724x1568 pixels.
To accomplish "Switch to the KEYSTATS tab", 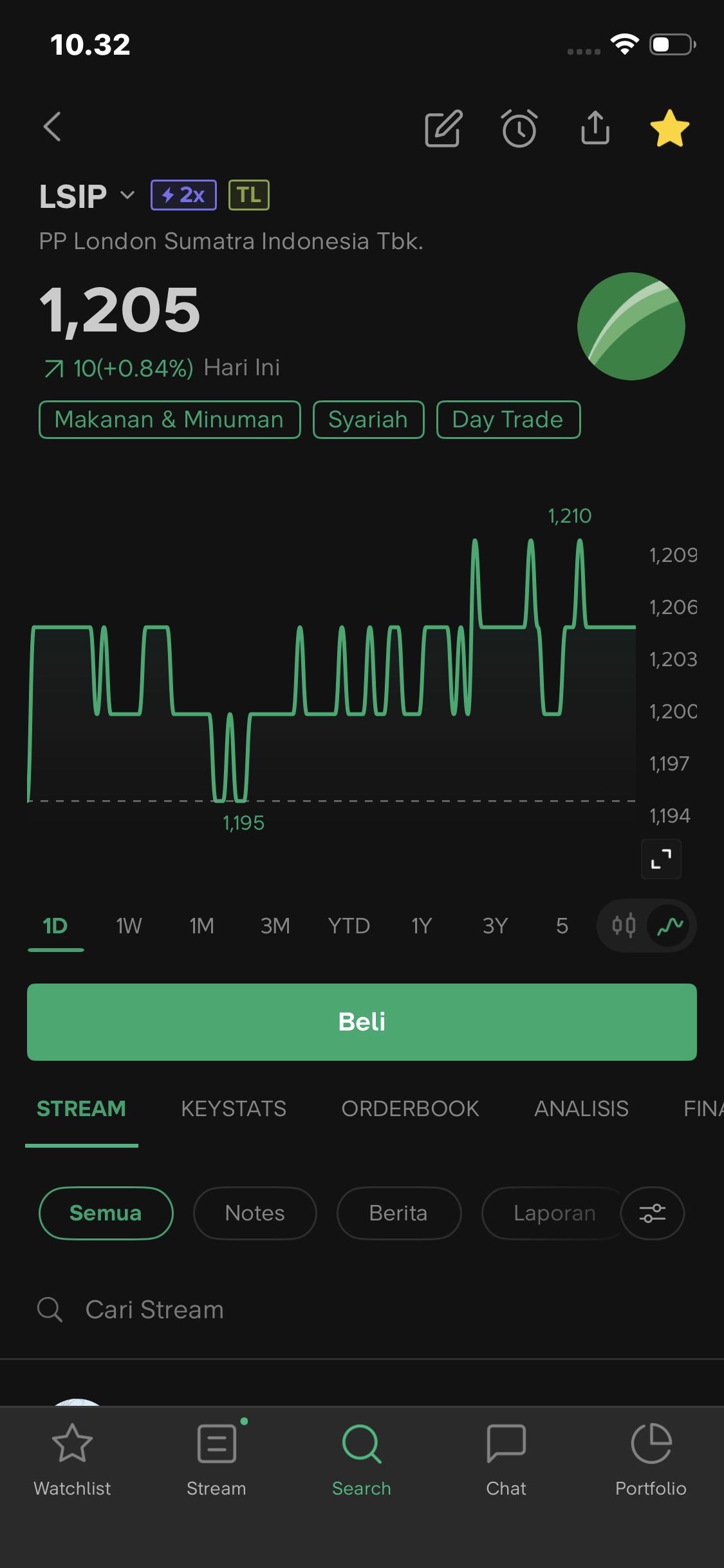I will [234, 1108].
